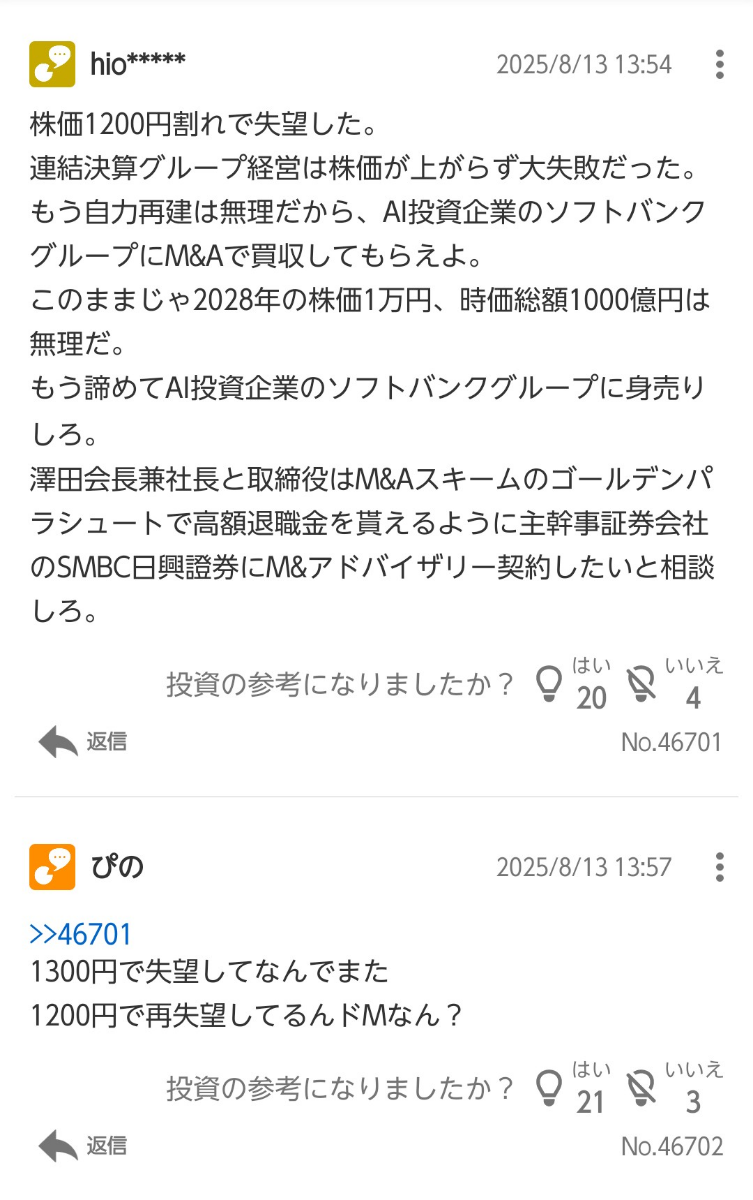
Task: Open ぴの user profile
Action: pos(116,866)
